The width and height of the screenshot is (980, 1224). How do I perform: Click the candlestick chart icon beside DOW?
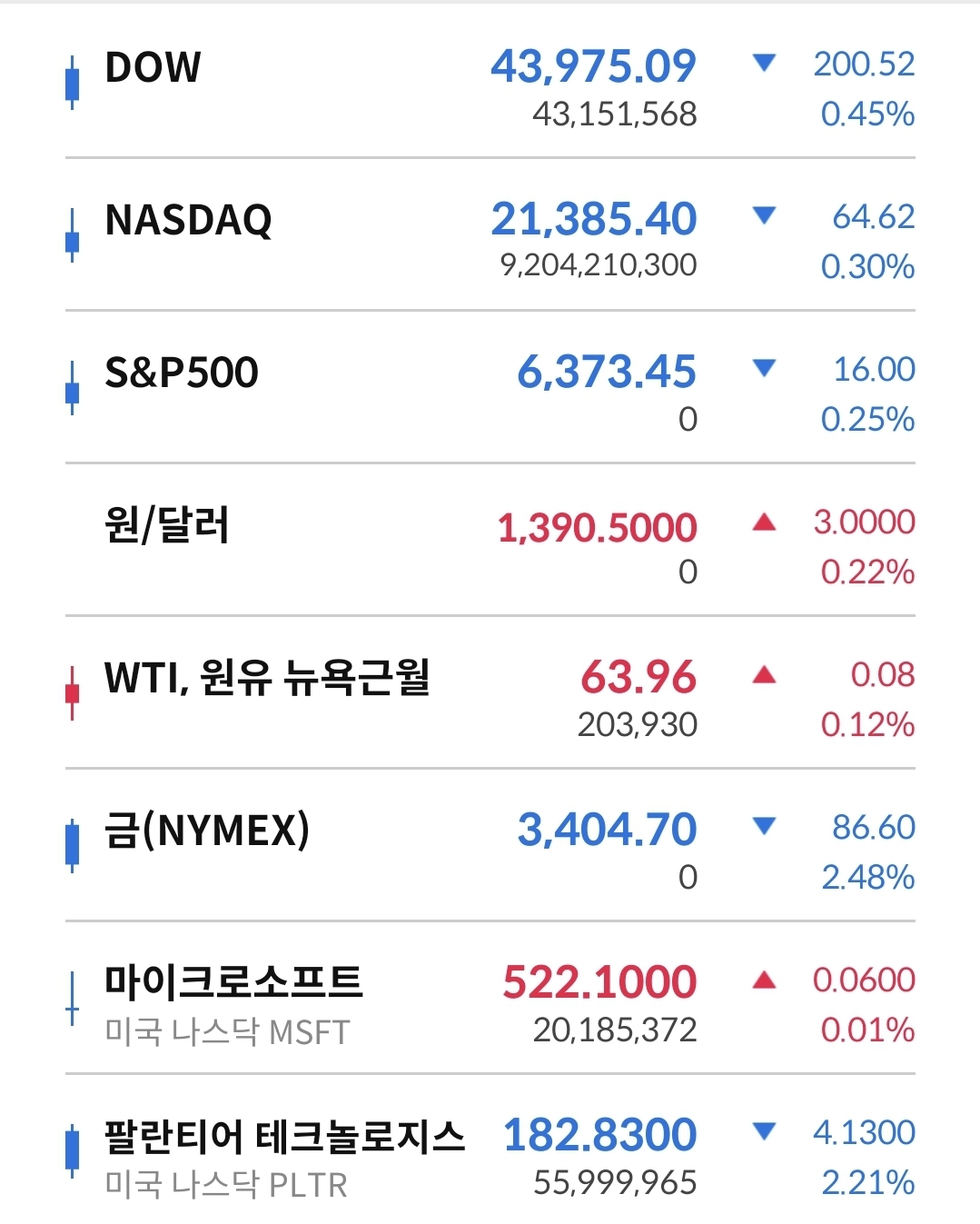click(x=71, y=82)
